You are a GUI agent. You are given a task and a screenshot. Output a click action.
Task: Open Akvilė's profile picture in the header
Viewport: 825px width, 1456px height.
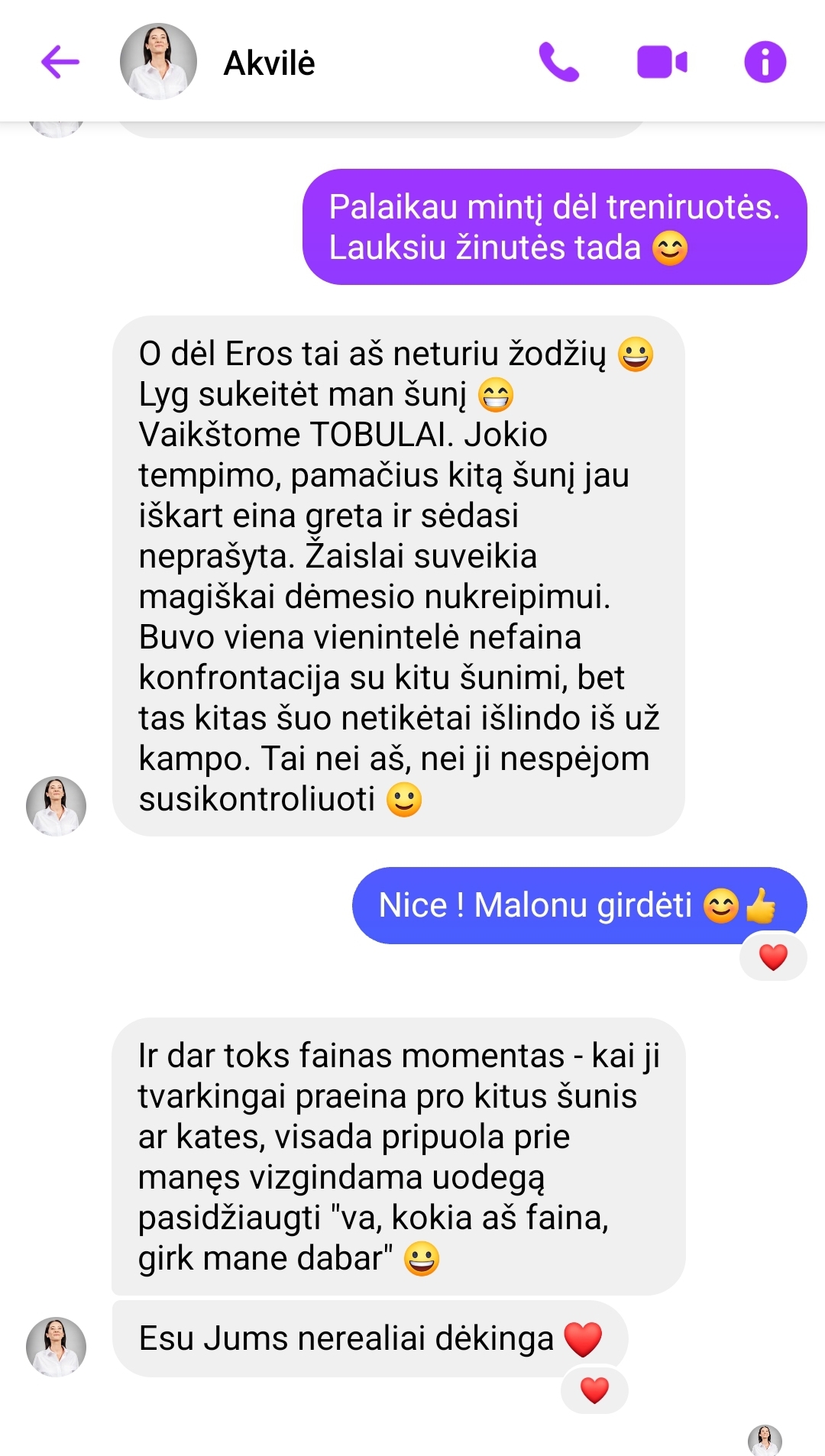(158, 62)
